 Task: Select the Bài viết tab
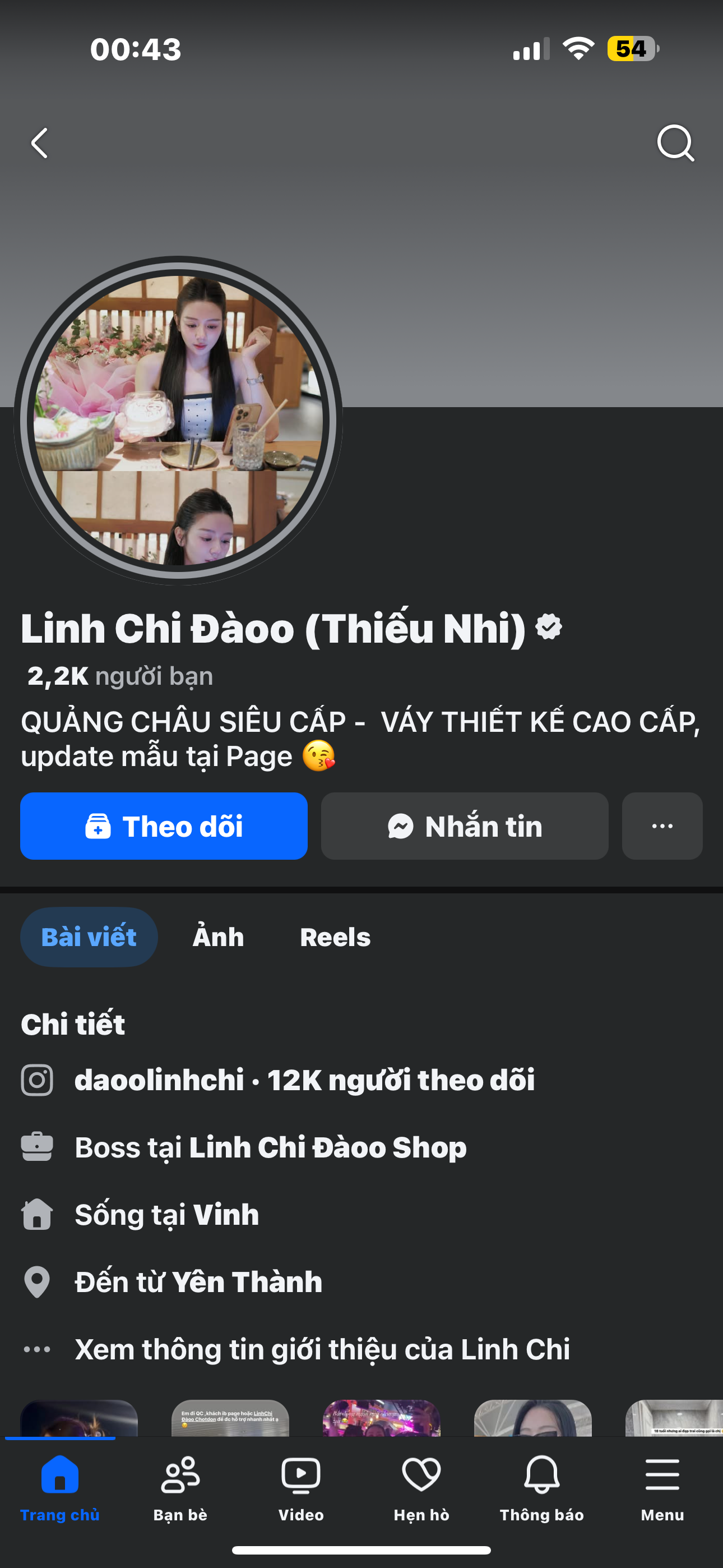pos(89,937)
